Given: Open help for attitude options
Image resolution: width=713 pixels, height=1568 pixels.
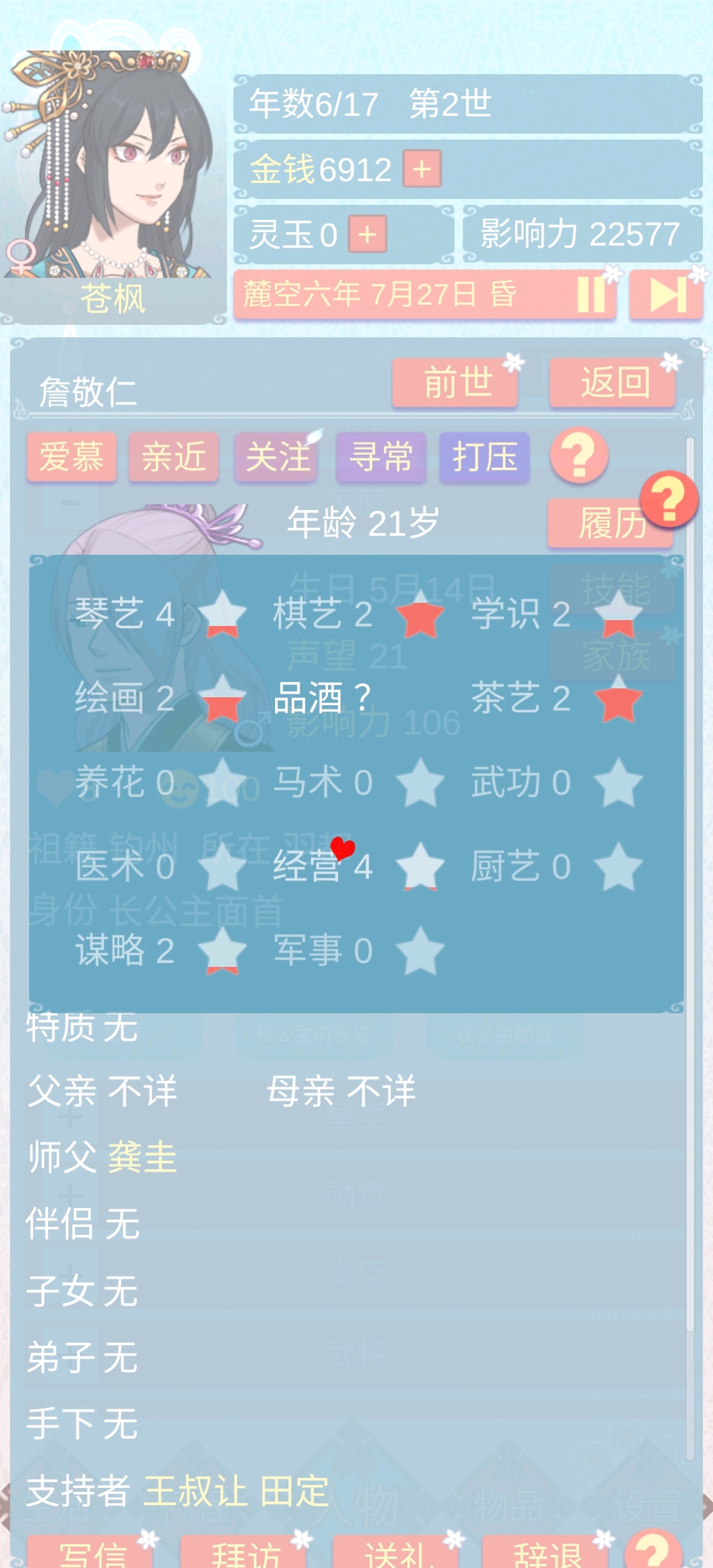Looking at the screenshot, I should [579, 456].
